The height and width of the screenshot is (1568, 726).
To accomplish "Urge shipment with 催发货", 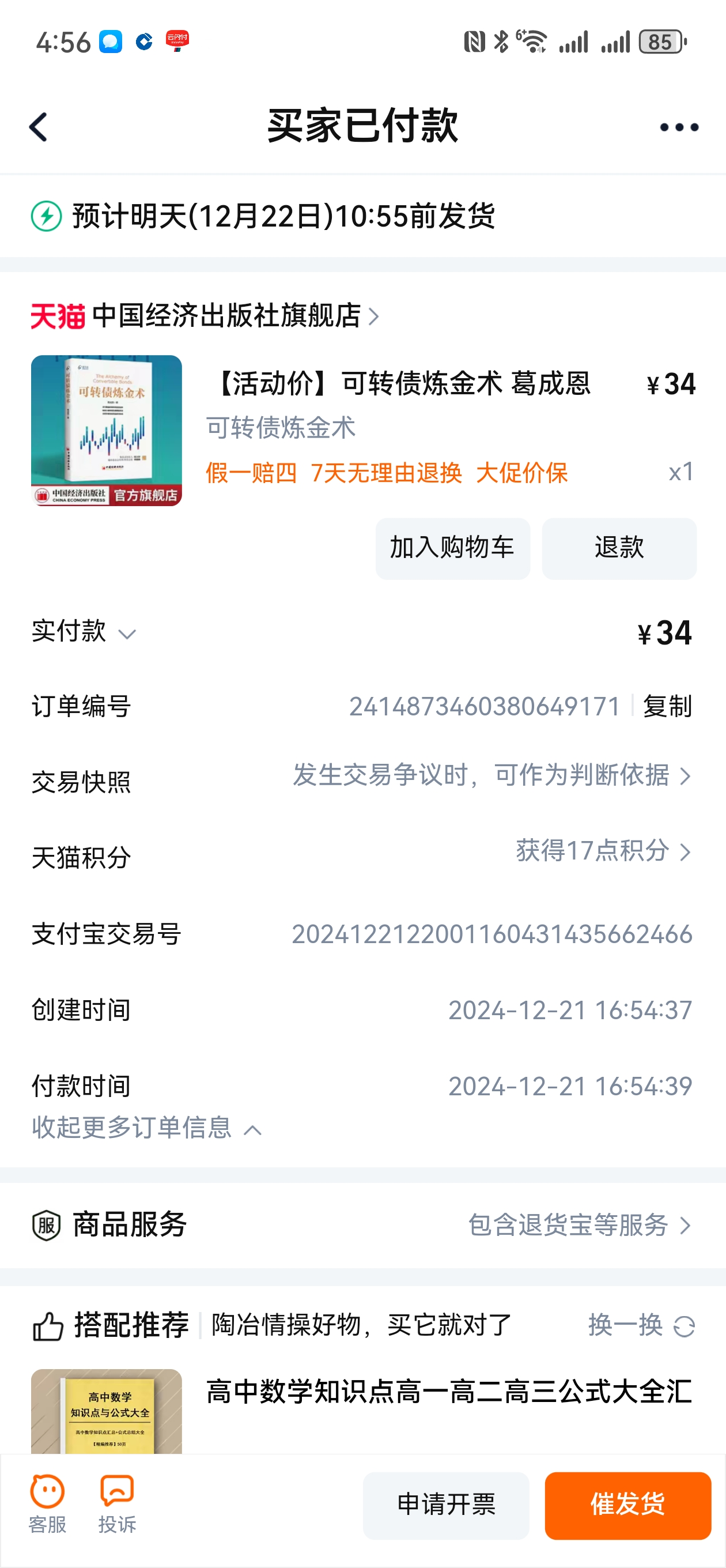I will (x=627, y=1505).
